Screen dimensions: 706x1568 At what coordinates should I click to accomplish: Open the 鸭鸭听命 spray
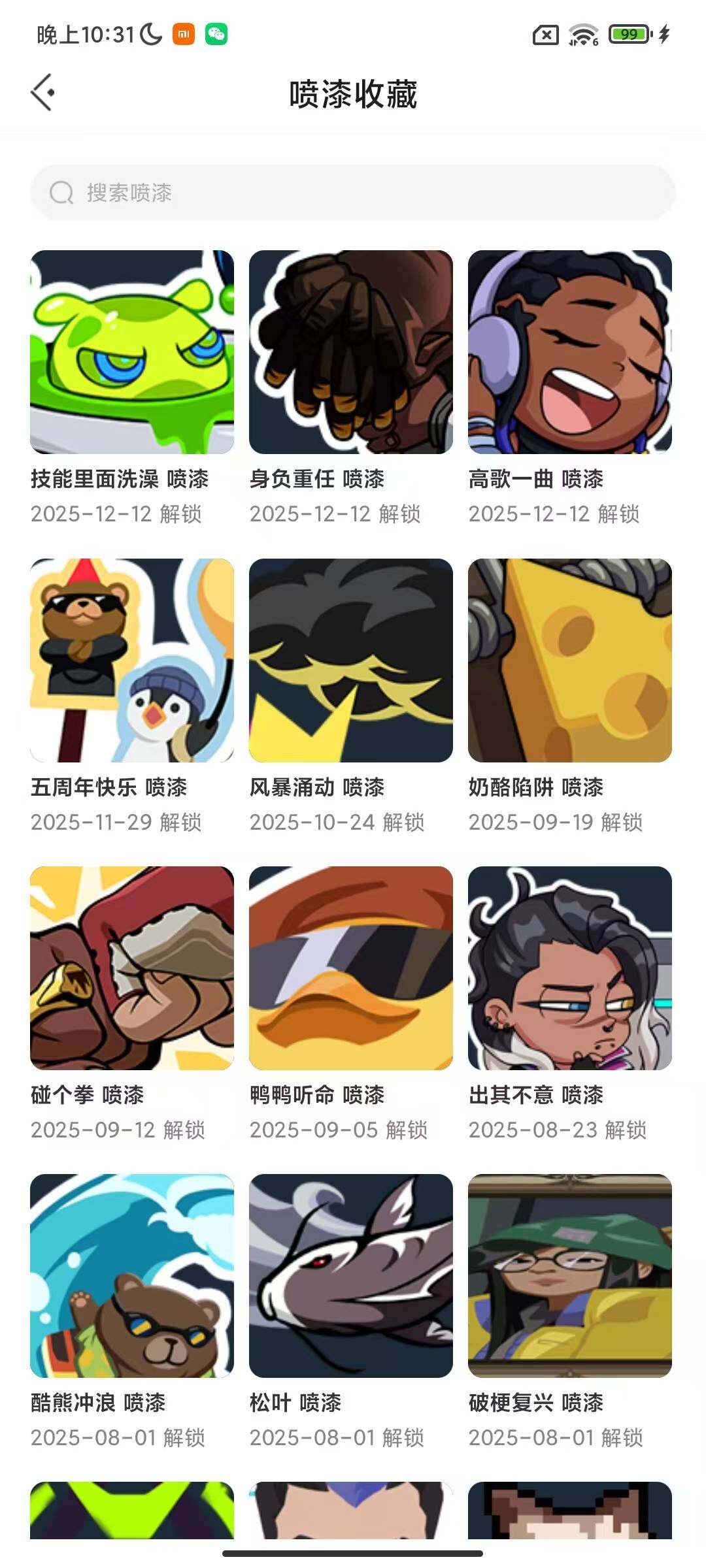[x=351, y=968]
